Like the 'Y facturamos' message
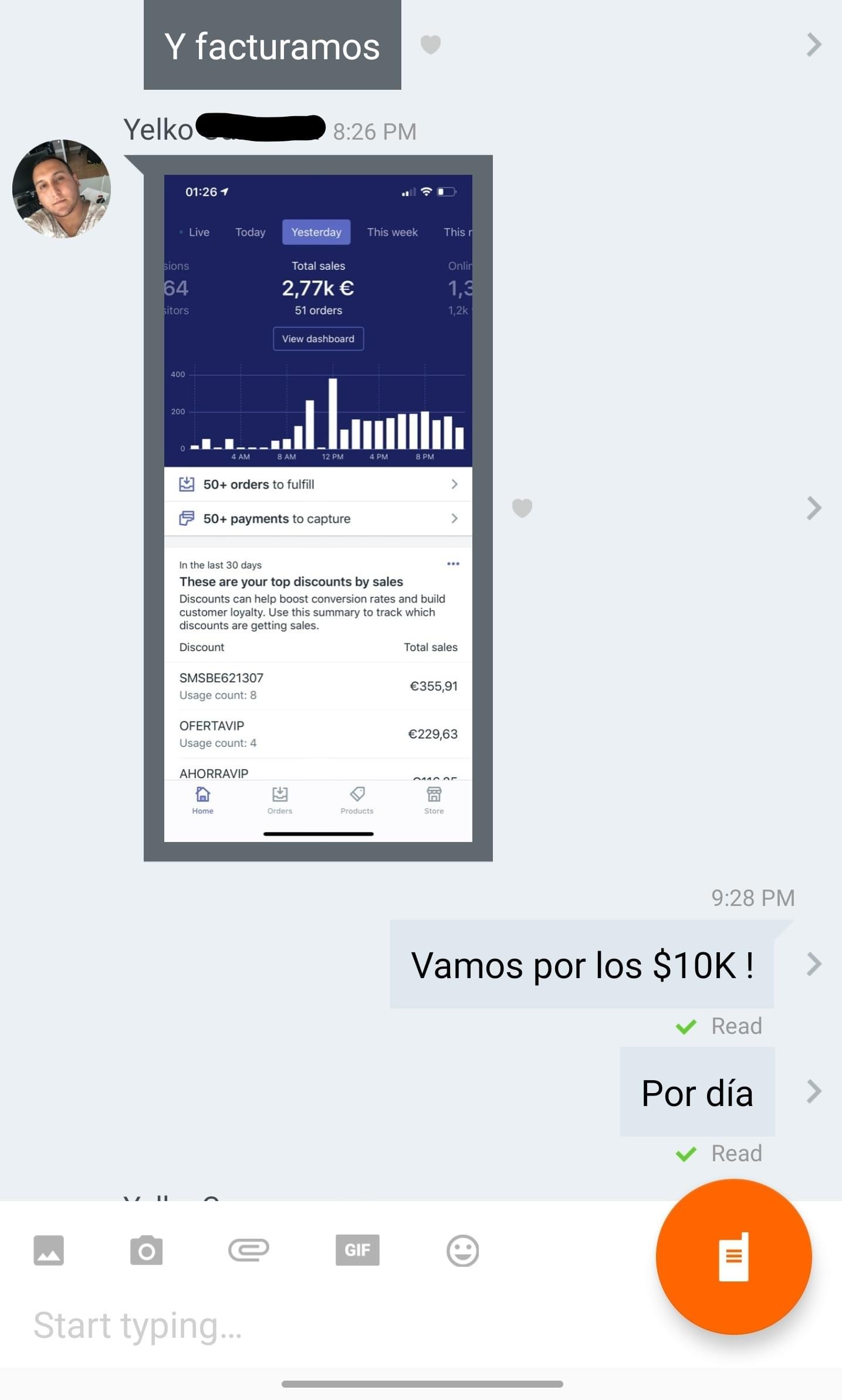842x1400 pixels. pos(430,45)
